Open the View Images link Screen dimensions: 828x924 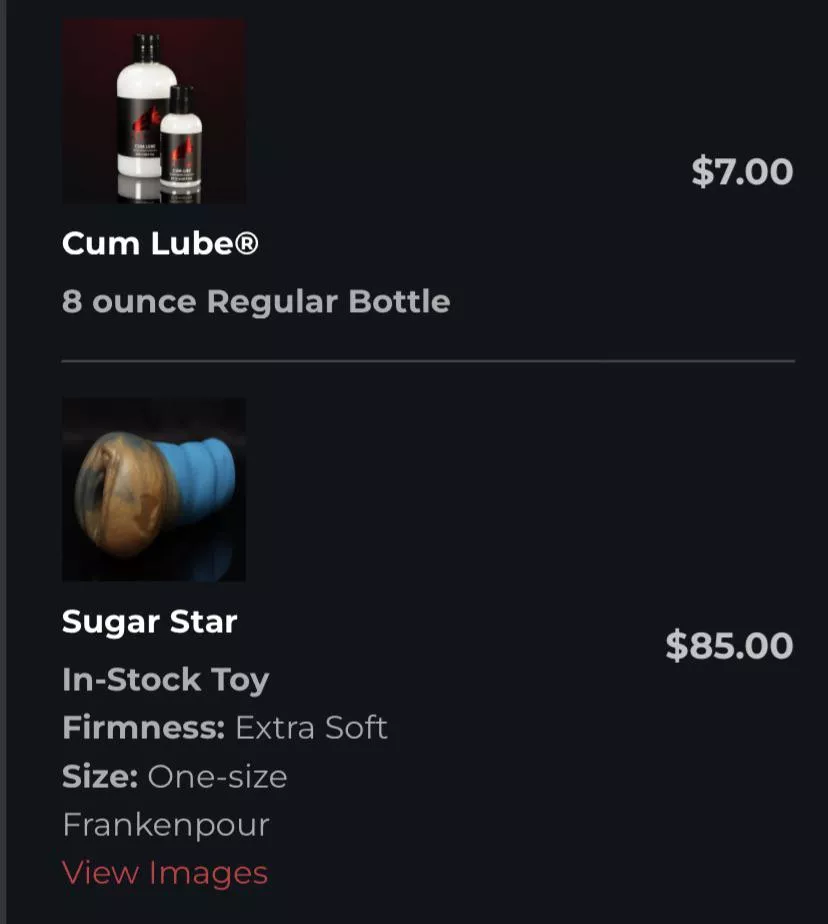[165, 872]
